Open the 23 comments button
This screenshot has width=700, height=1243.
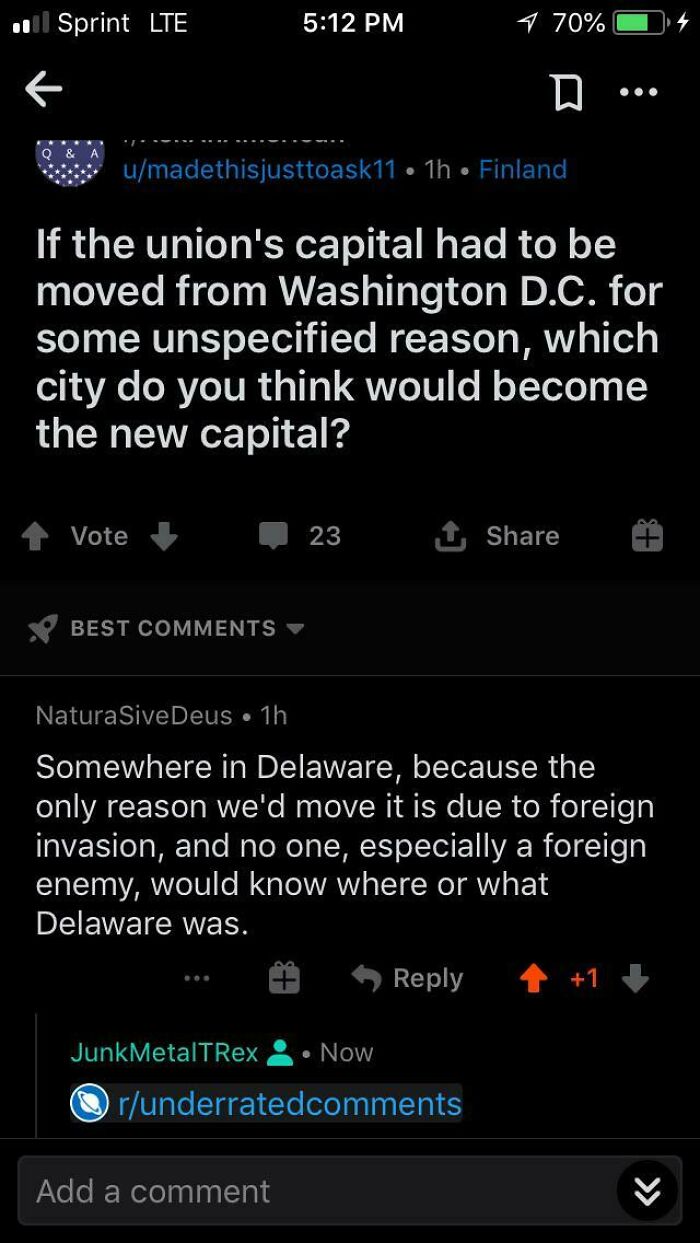point(300,537)
